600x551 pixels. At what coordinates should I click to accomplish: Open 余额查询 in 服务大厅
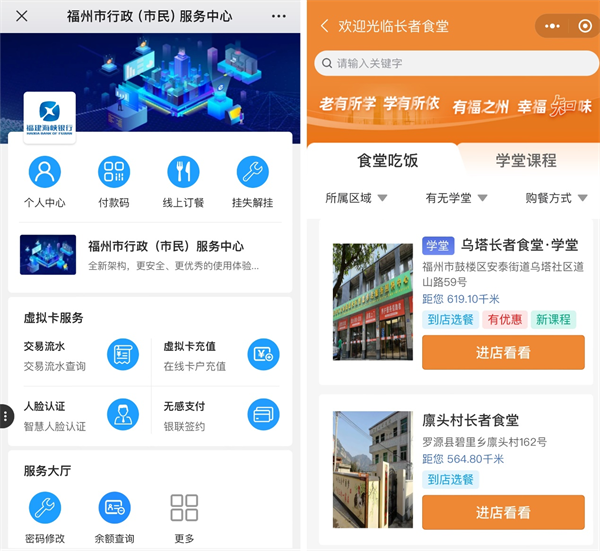point(113,516)
